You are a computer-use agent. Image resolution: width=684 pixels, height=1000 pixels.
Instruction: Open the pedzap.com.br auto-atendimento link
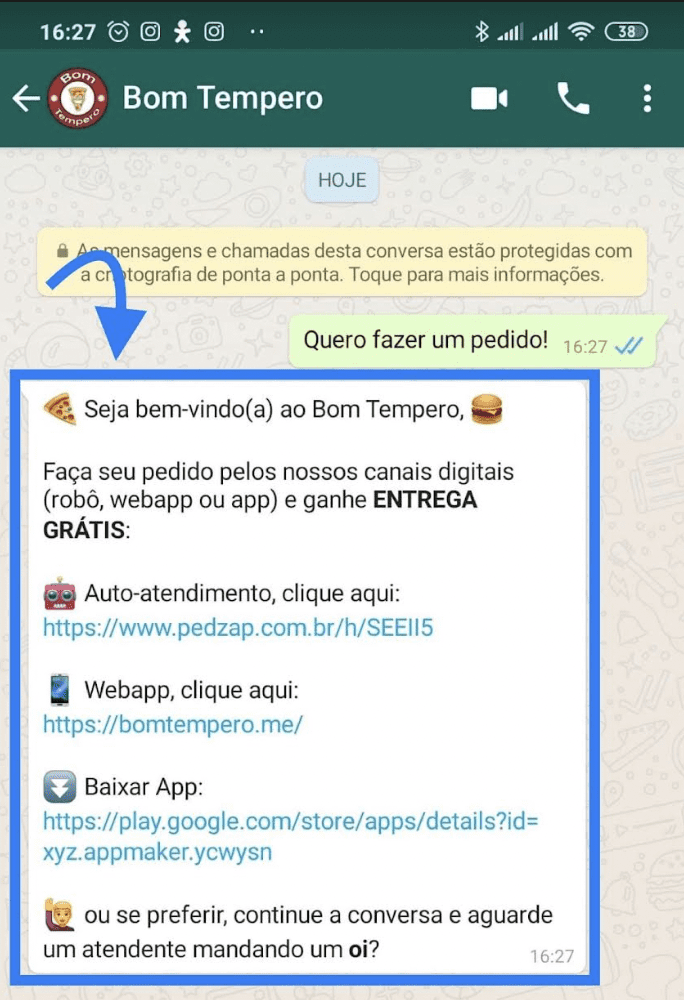point(238,627)
